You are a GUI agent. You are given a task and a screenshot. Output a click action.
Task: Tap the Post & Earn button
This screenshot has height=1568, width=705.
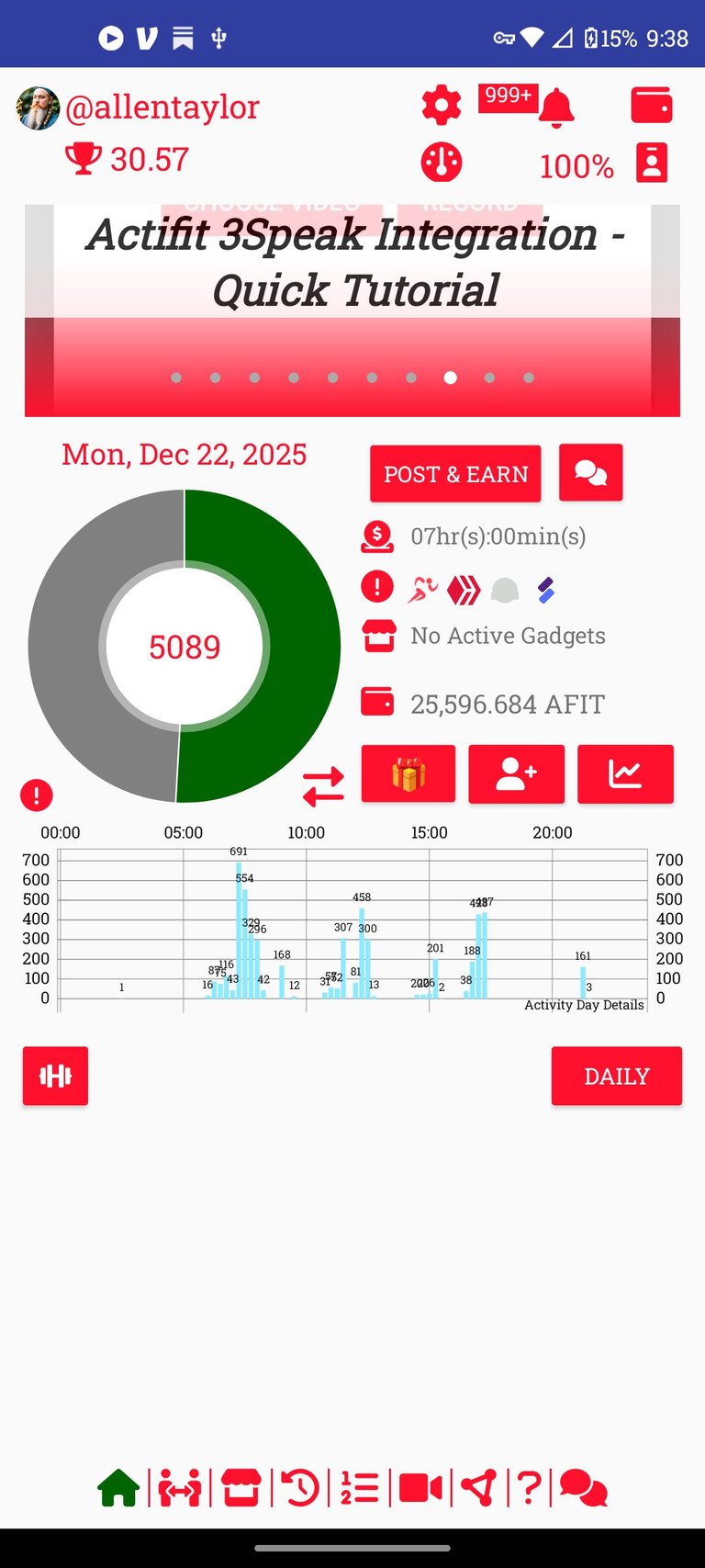pos(455,474)
